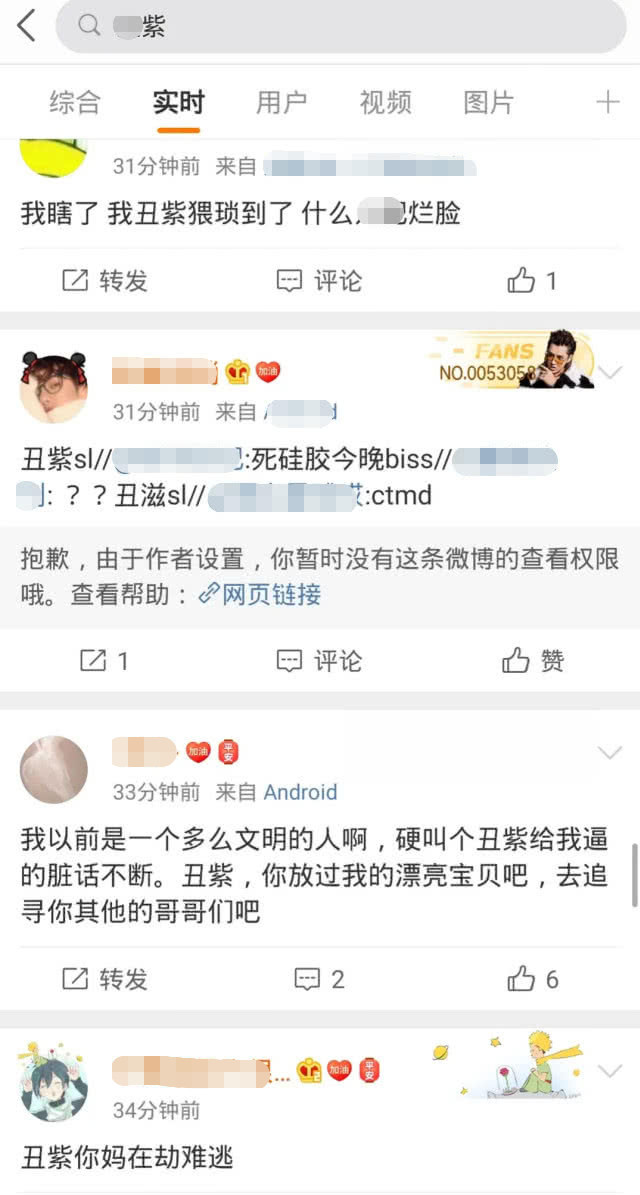Repost the 我以前是一个多么文明的人 post
This screenshot has width=640, height=1195.
(105, 979)
